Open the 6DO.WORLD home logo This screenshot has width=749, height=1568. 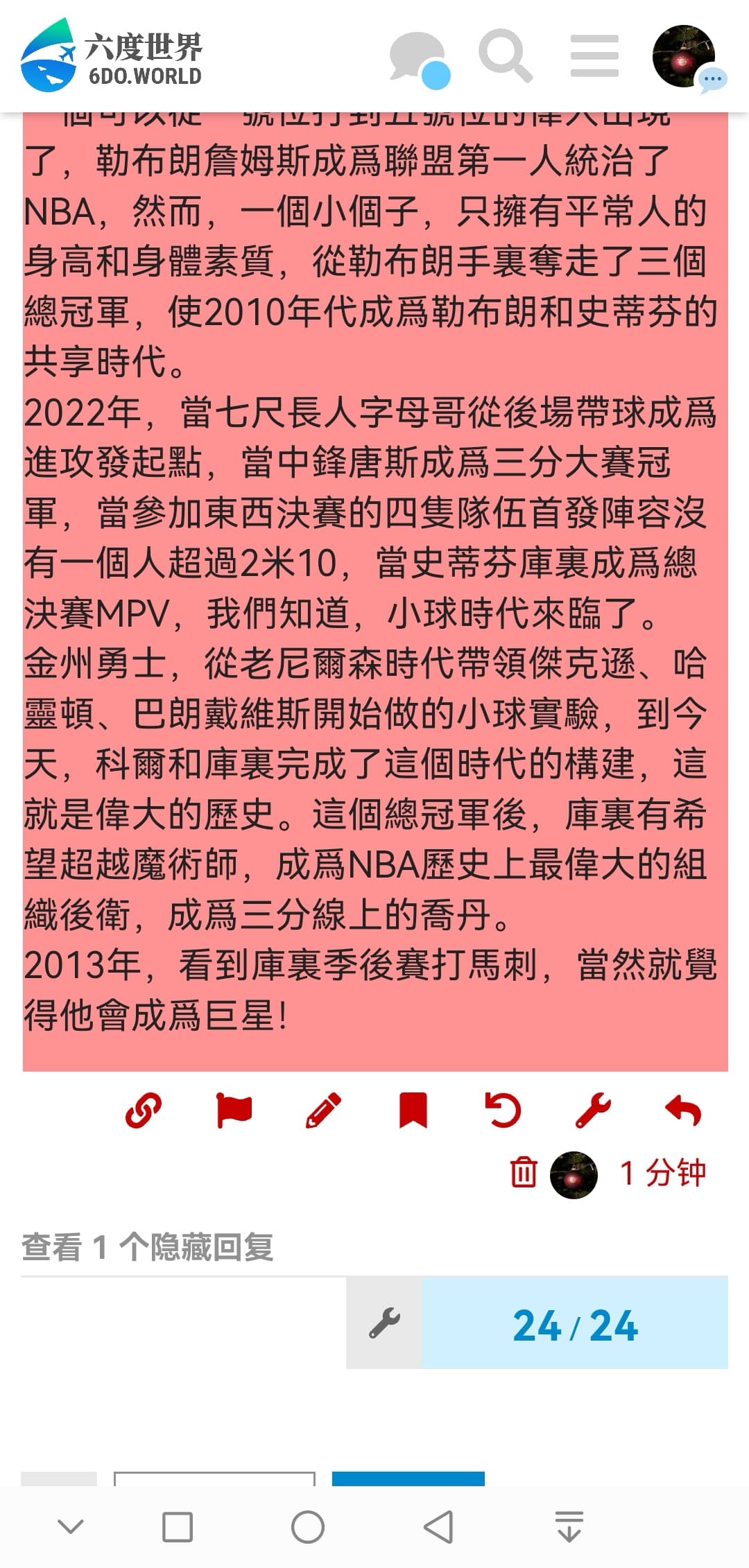[111, 57]
